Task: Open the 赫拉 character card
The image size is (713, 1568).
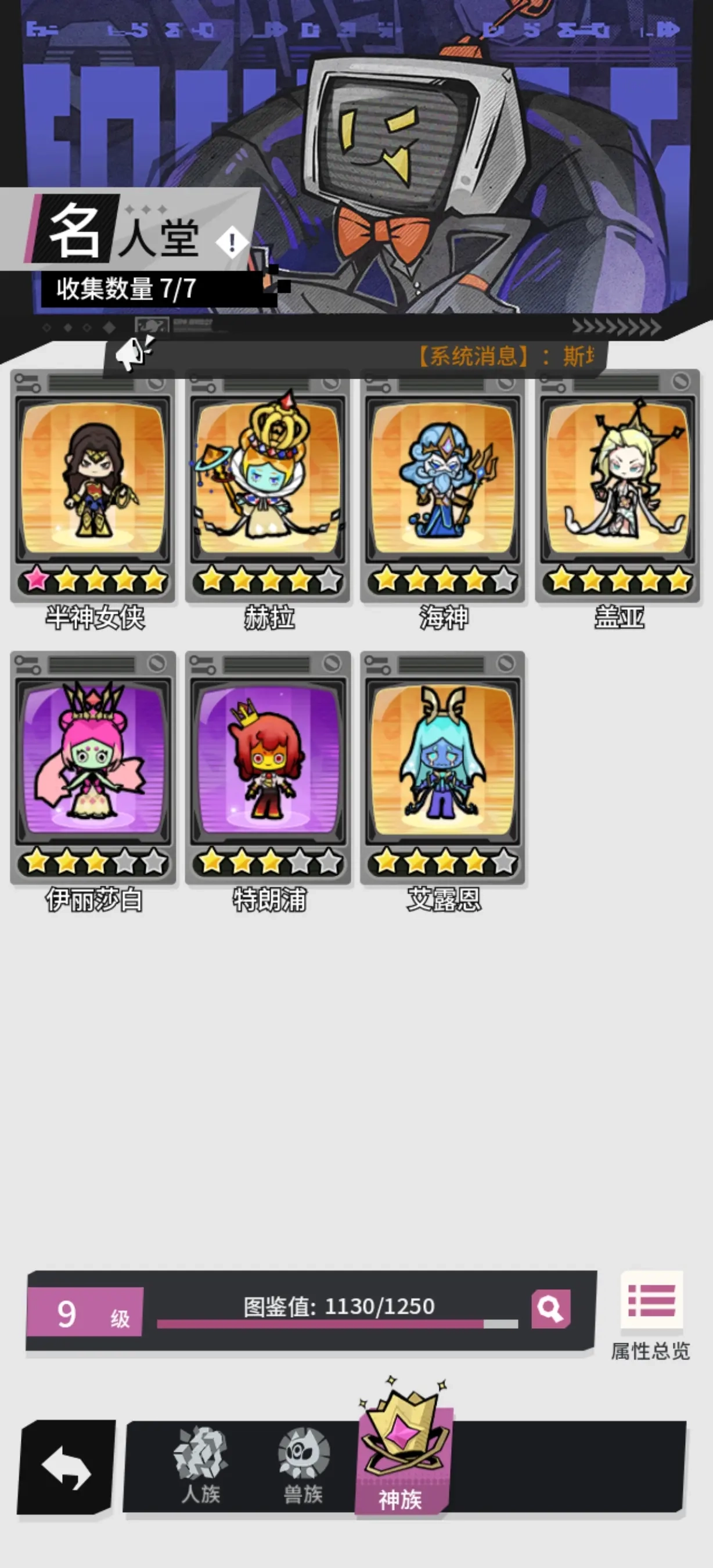Action: coord(268,487)
